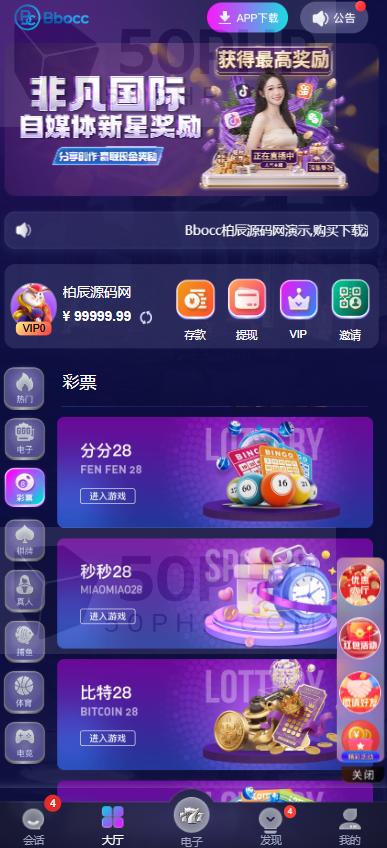Open the 红包活动 floating shortcut
This screenshot has height=848, width=387.
click(x=360, y=638)
